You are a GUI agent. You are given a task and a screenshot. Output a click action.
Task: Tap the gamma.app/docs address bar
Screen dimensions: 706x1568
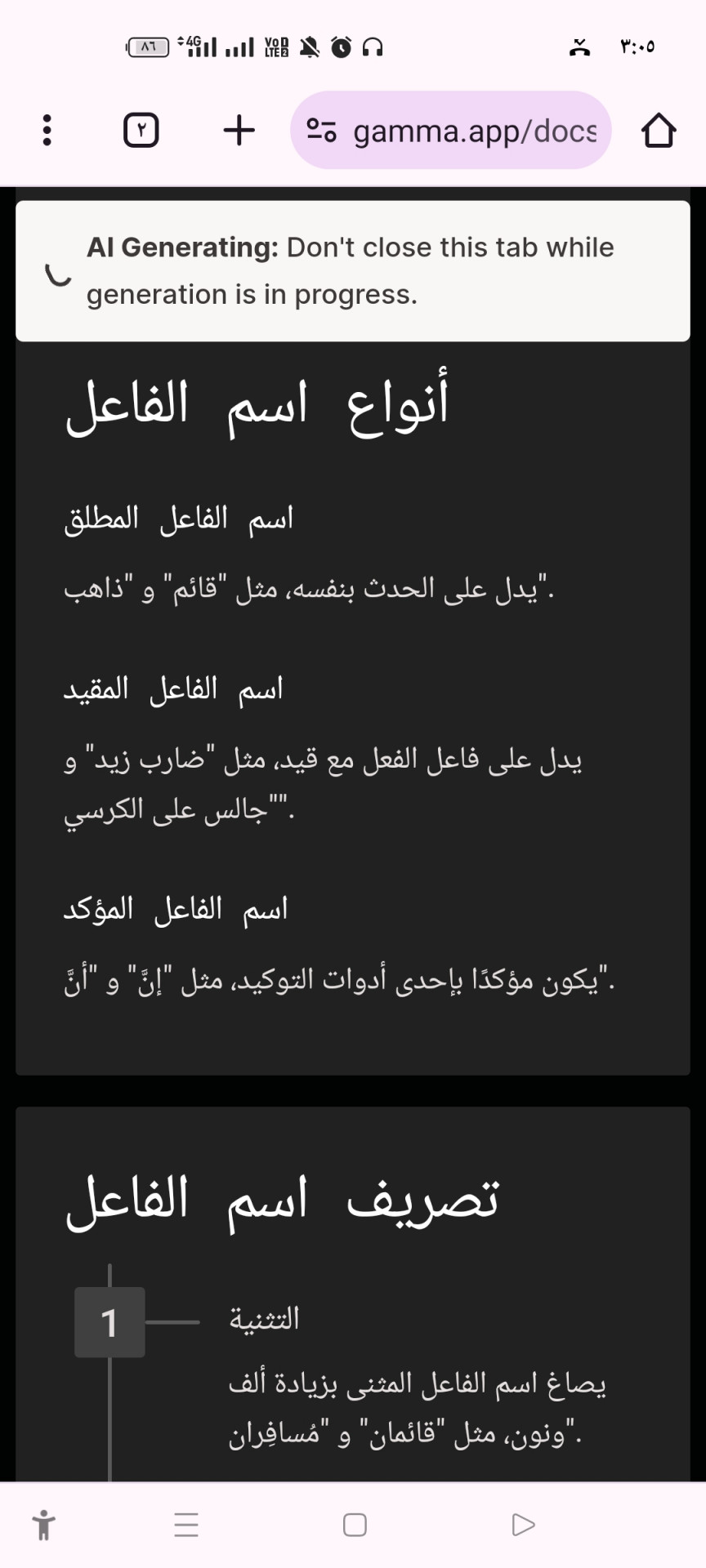451,130
